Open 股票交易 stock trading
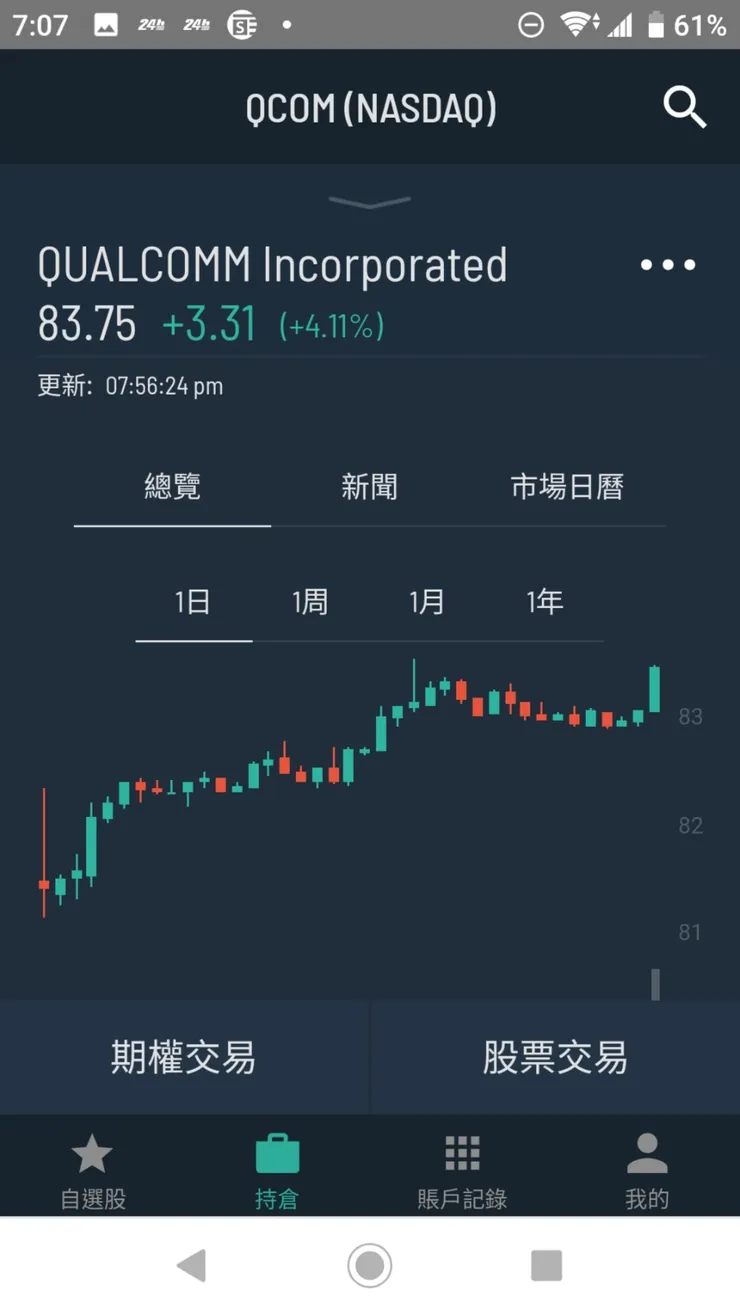 click(555, 1057)
